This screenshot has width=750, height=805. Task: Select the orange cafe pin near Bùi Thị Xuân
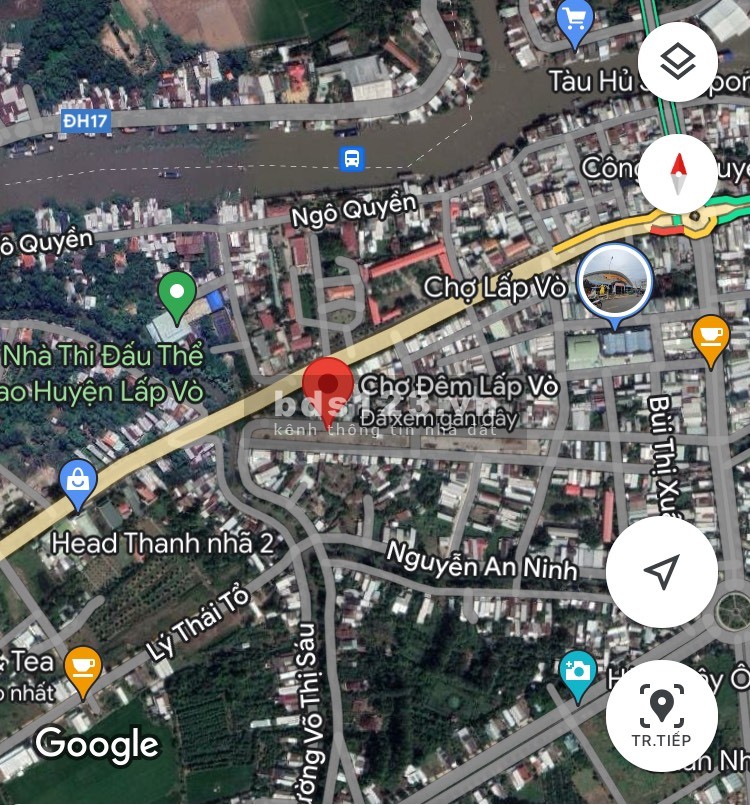710,338
